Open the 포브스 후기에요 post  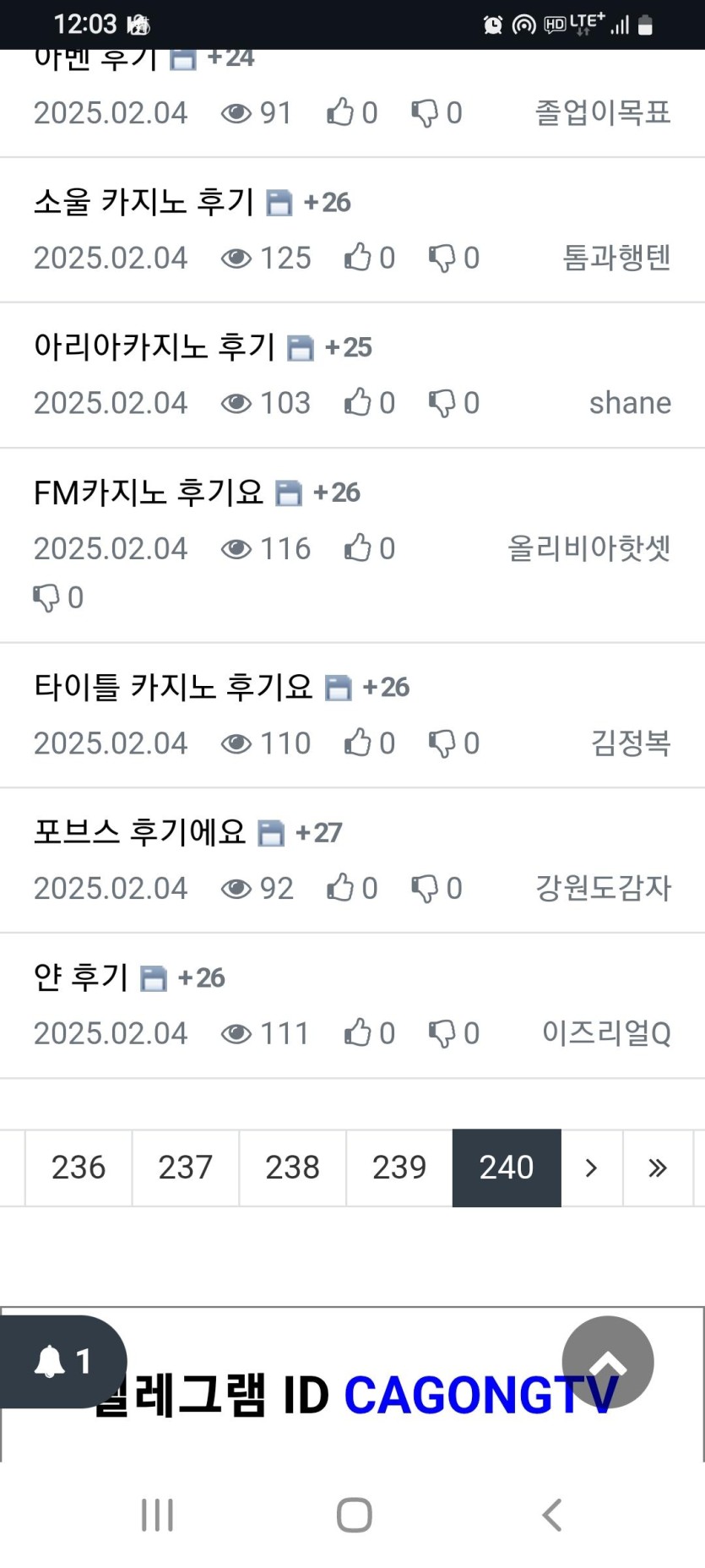(x=139, y=832)
